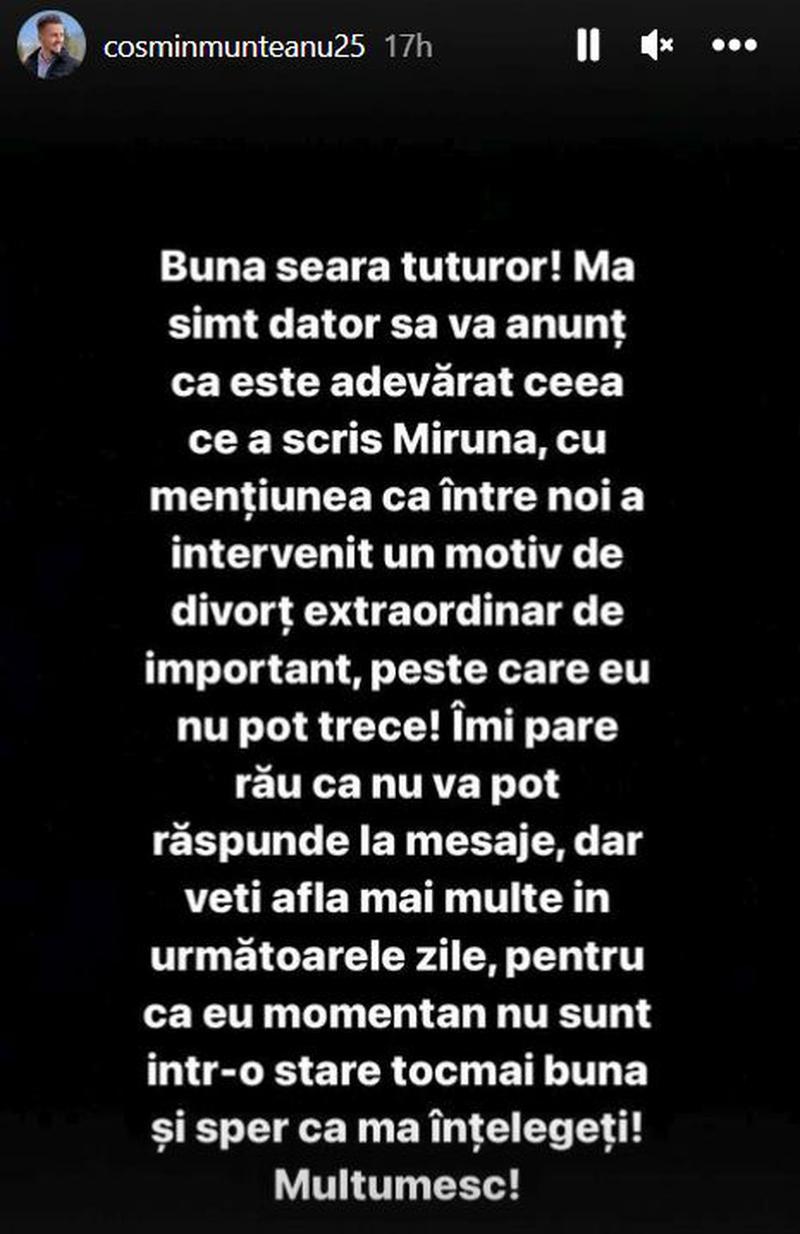
Task: Open the cosminmunteanu25 username link
Action: point(233,46)
